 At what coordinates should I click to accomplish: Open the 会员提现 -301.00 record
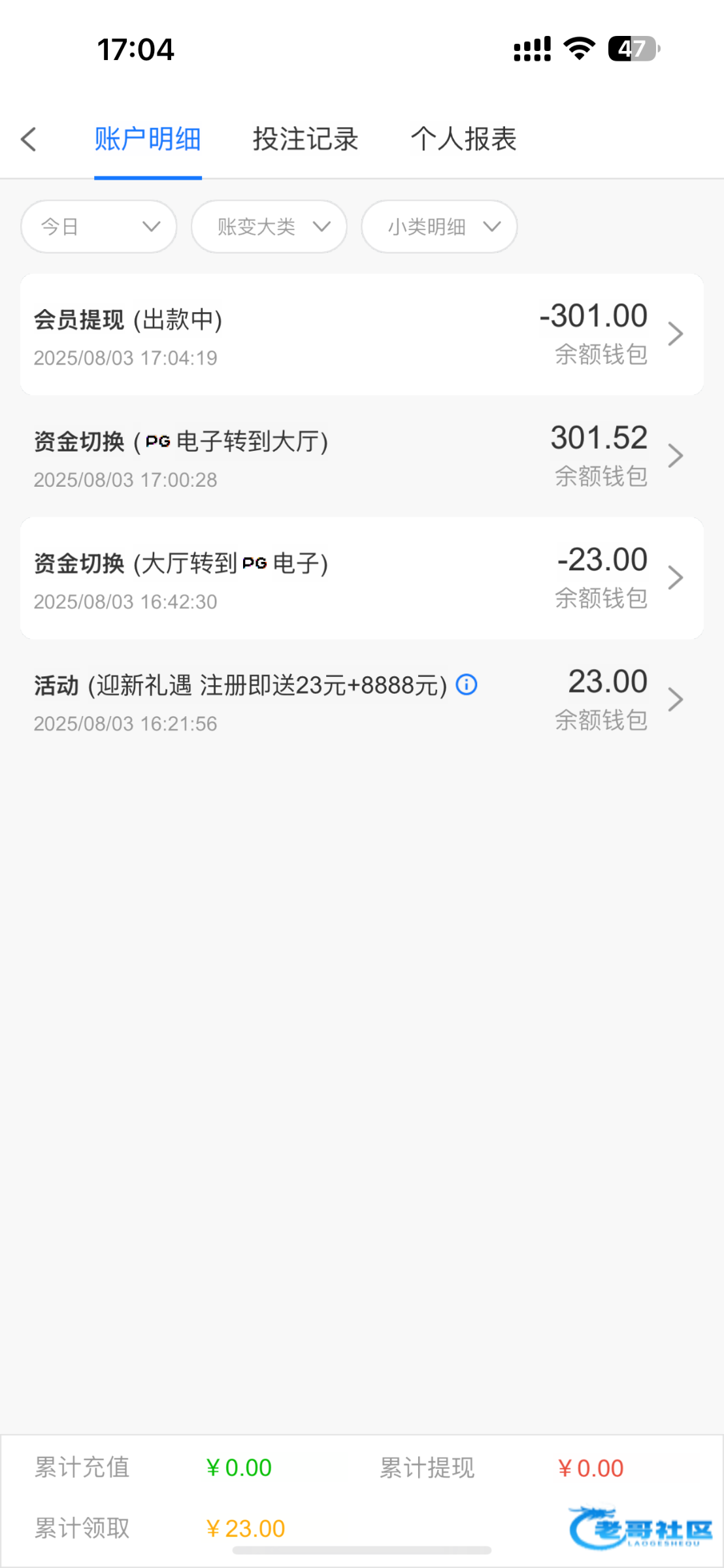(362, 335)
